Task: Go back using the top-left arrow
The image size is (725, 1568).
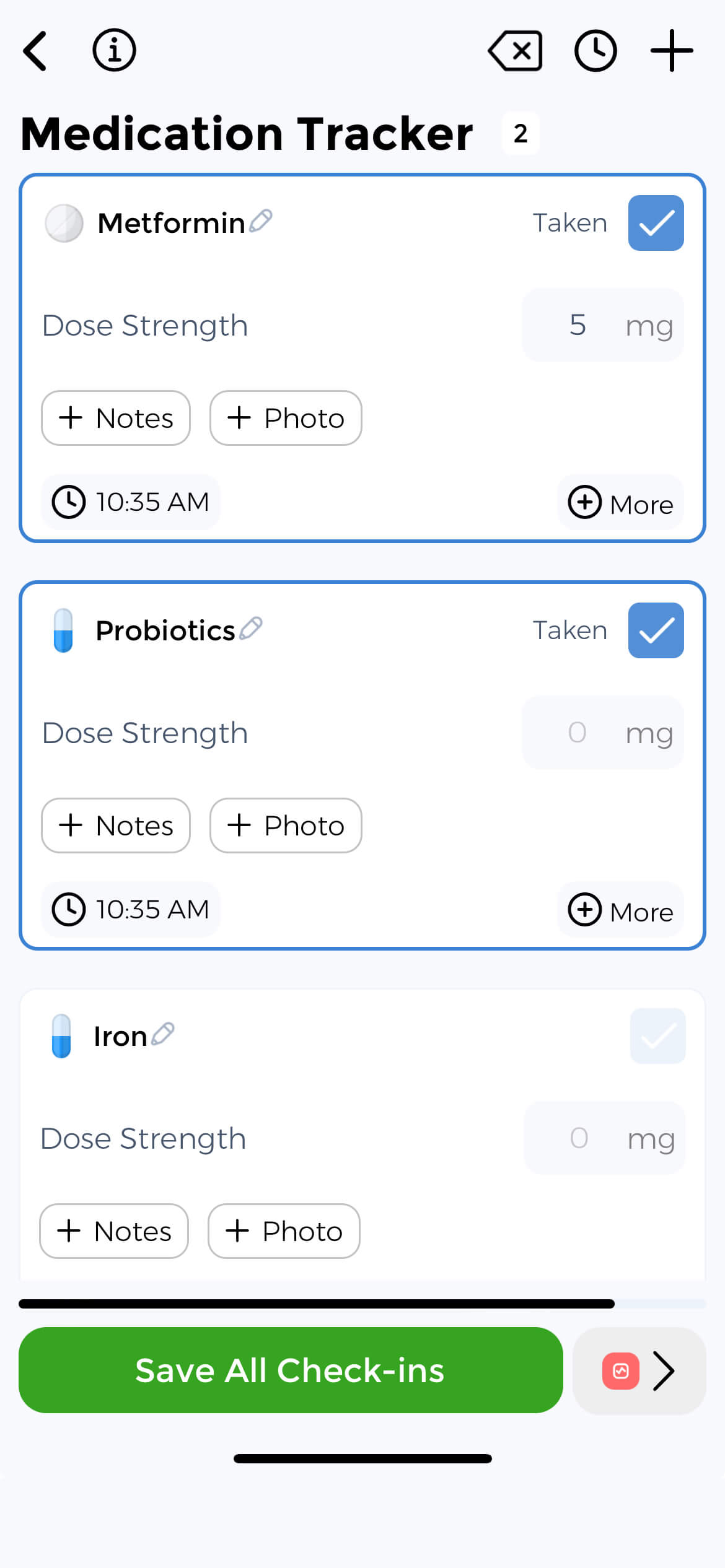Action: click(35, 51)
